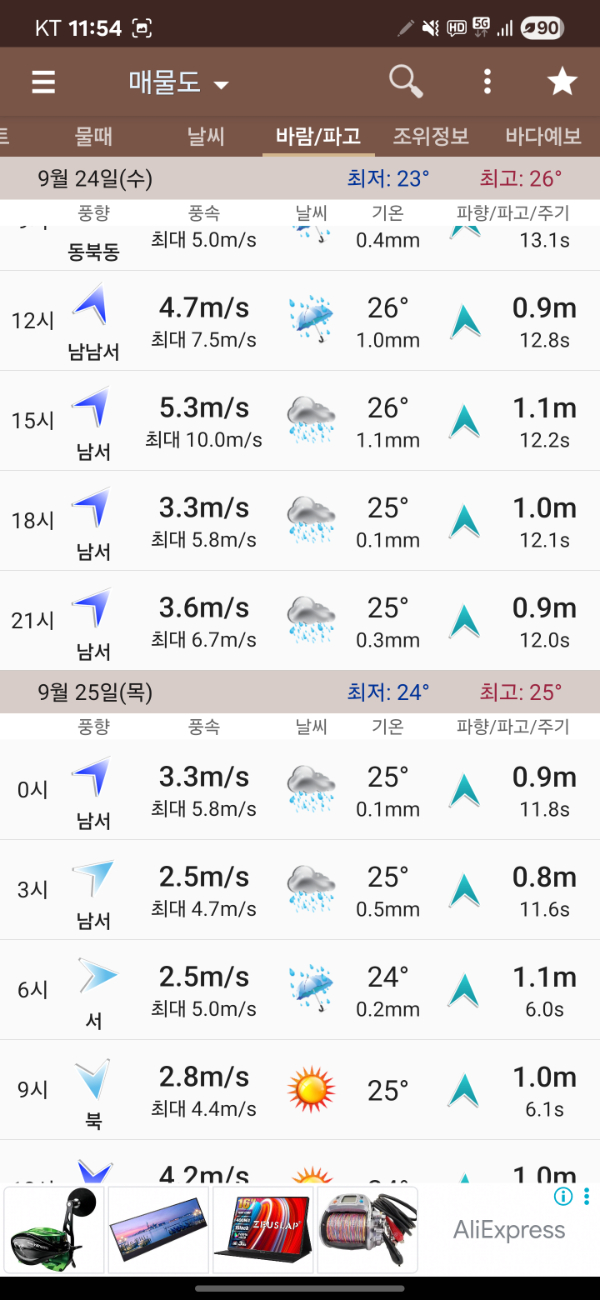View the 바다예보 tab
This screenshot has width=600, height=1300.
point(543,136)
